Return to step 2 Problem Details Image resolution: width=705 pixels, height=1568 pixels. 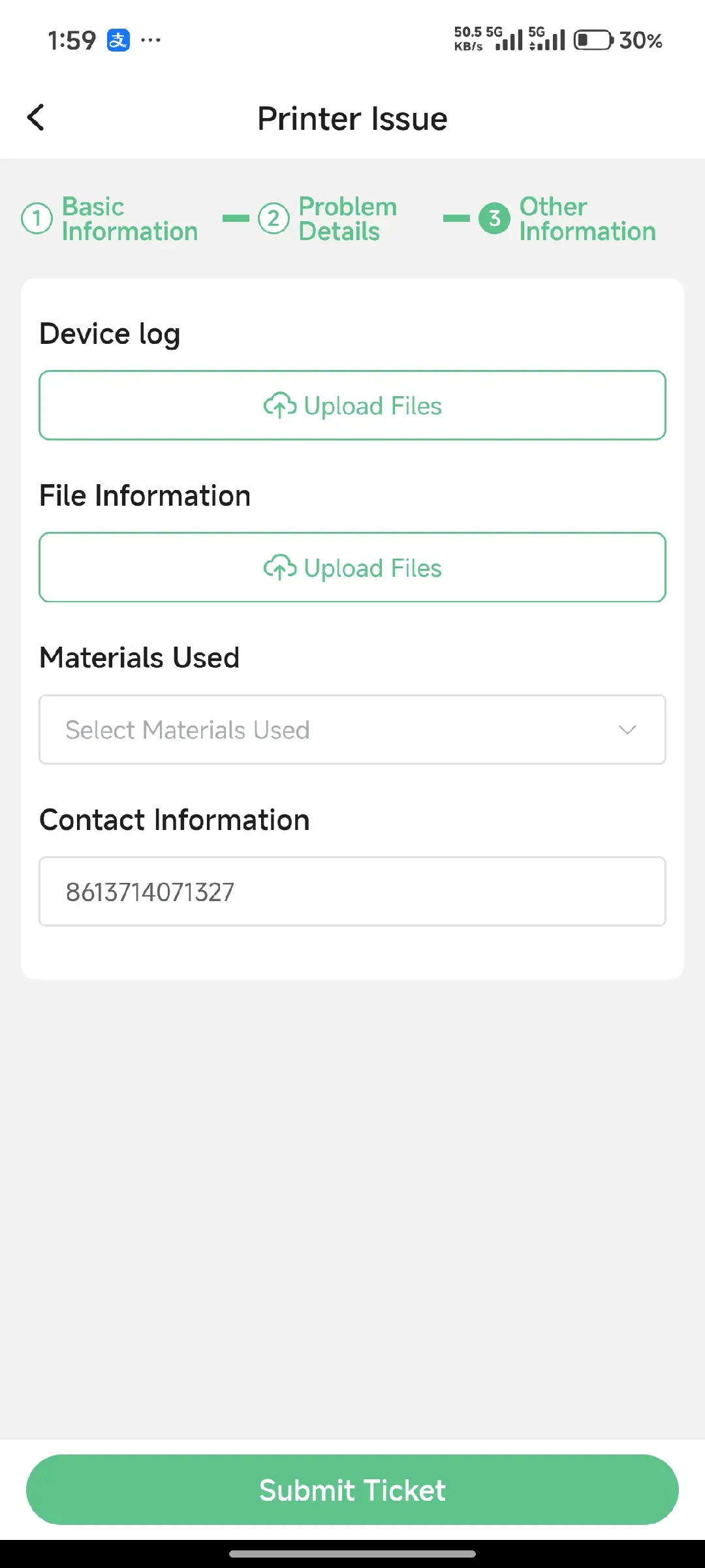tap(328, 219)
